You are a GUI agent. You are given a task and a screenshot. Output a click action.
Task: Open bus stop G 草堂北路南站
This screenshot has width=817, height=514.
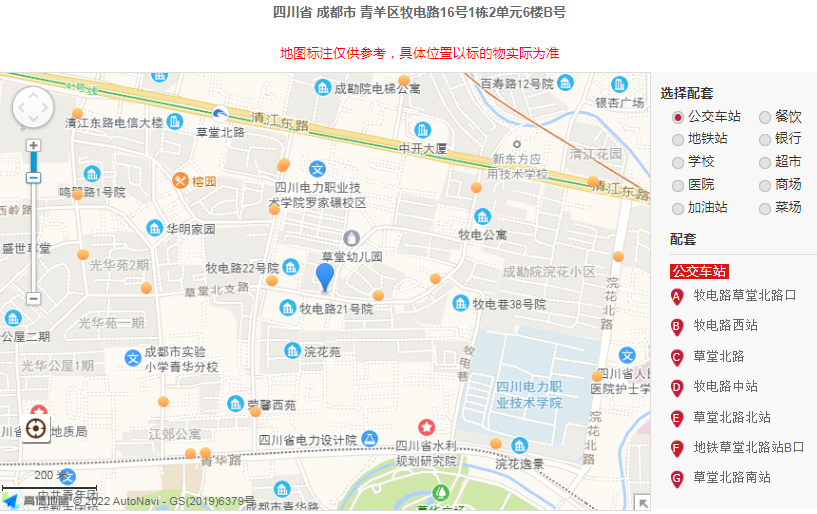coord(731,478)
